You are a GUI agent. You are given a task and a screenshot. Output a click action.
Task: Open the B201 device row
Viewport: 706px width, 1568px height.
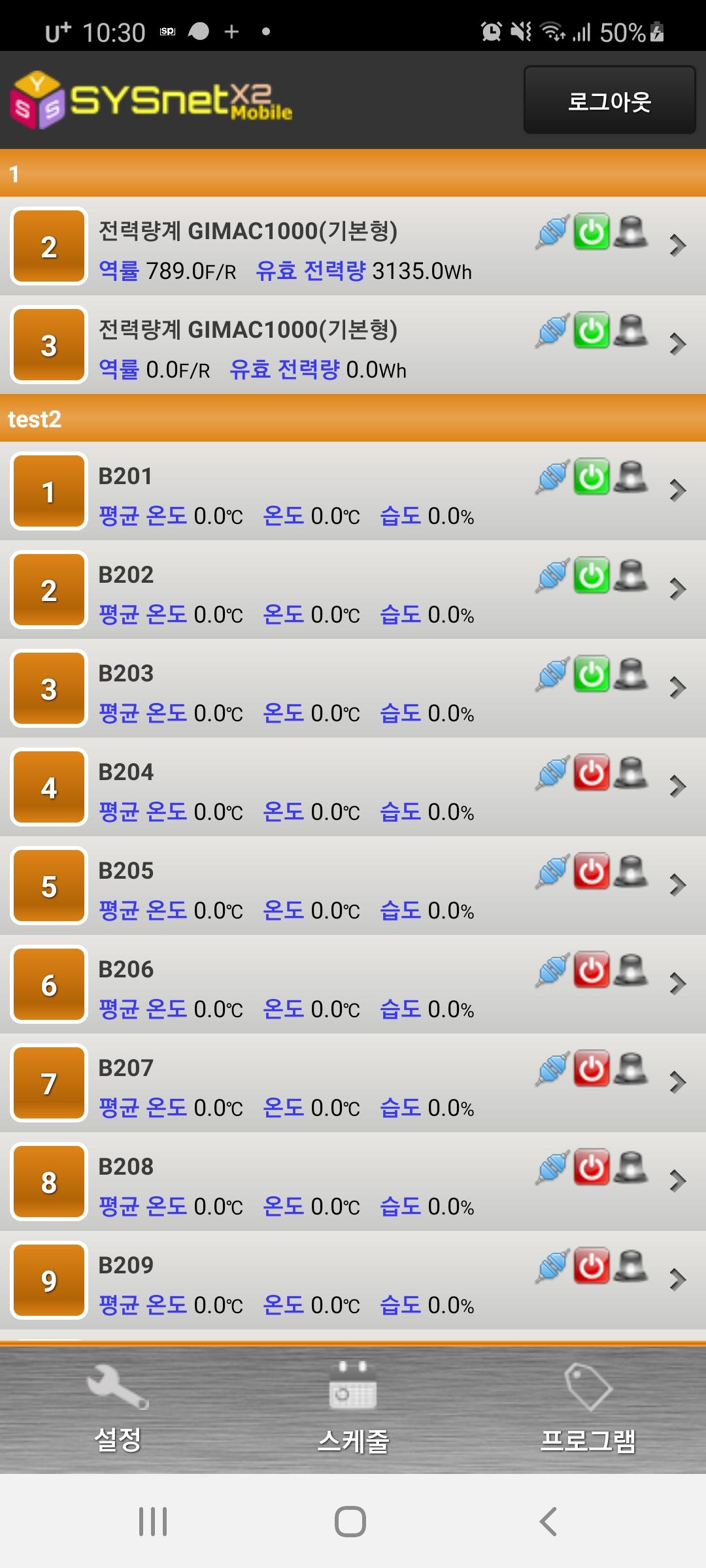(353, 491)
